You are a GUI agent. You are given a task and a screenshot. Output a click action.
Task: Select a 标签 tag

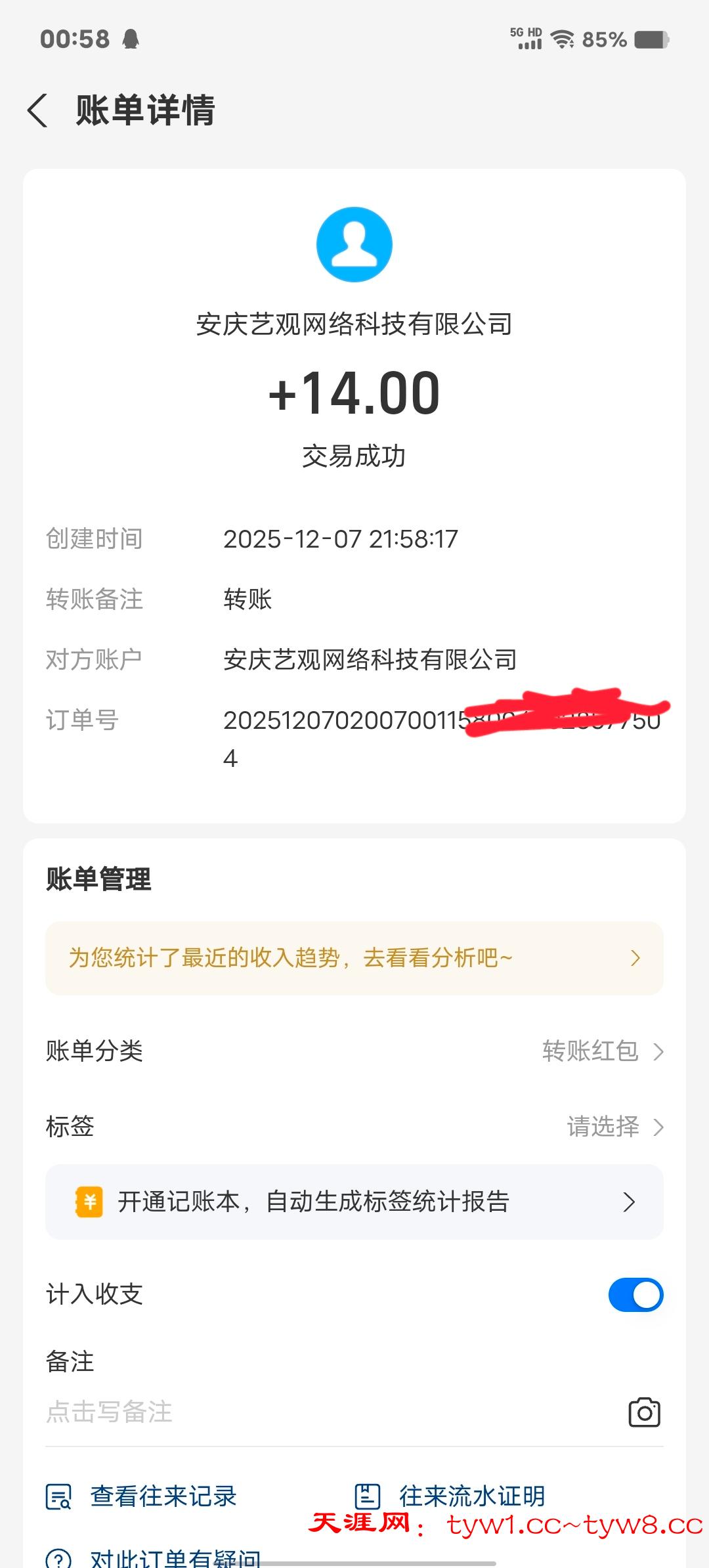(614, 1127)
